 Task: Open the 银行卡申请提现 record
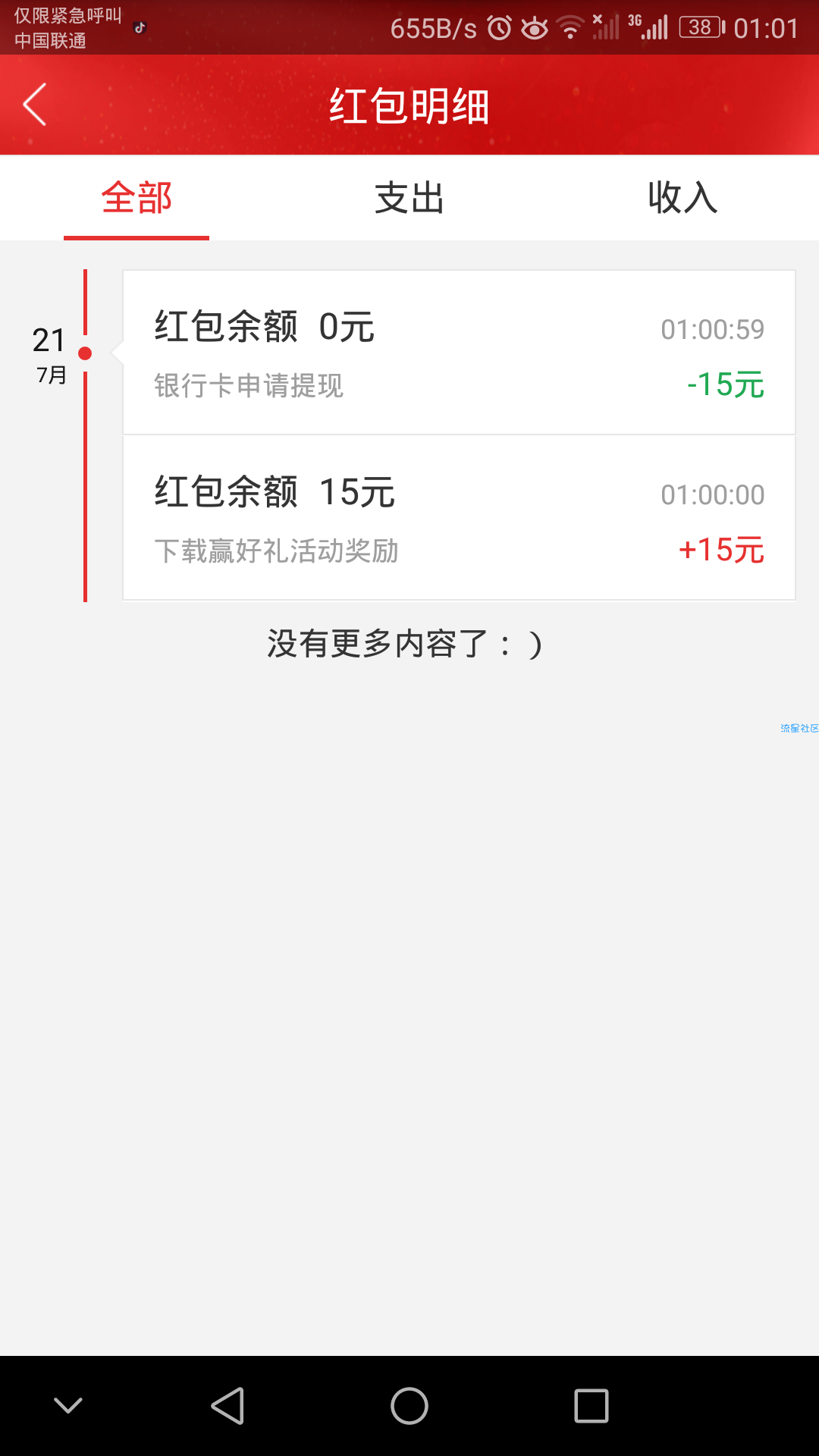459,353
